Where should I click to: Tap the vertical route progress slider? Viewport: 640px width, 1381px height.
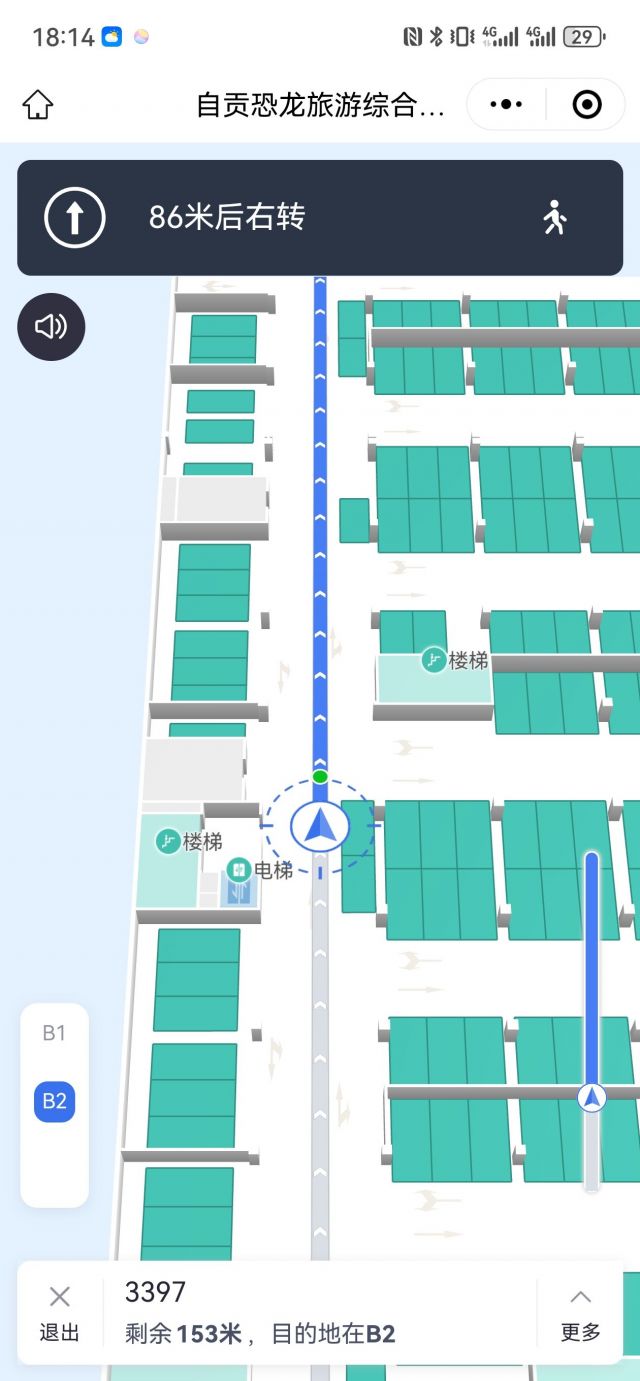592,1020
